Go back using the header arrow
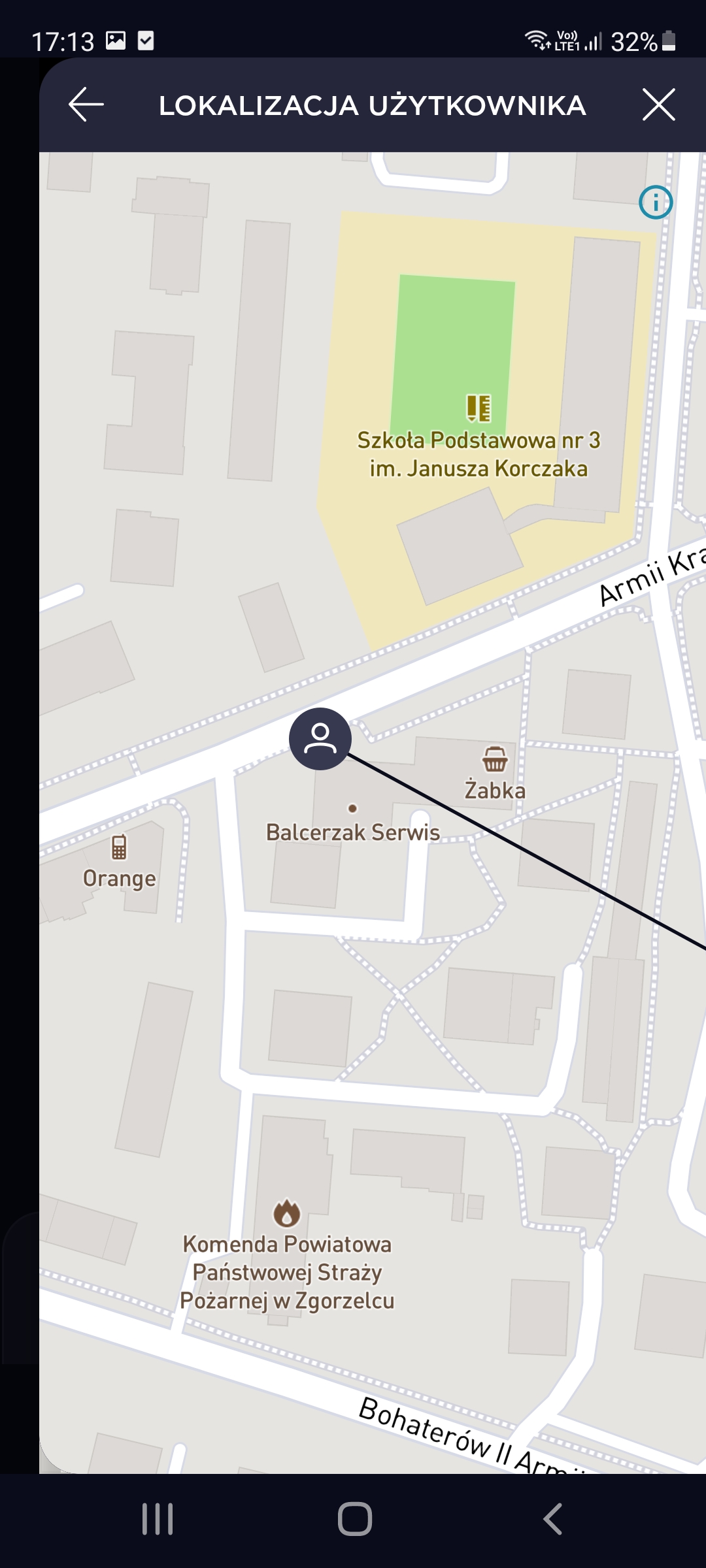 (x=86, y=105)
